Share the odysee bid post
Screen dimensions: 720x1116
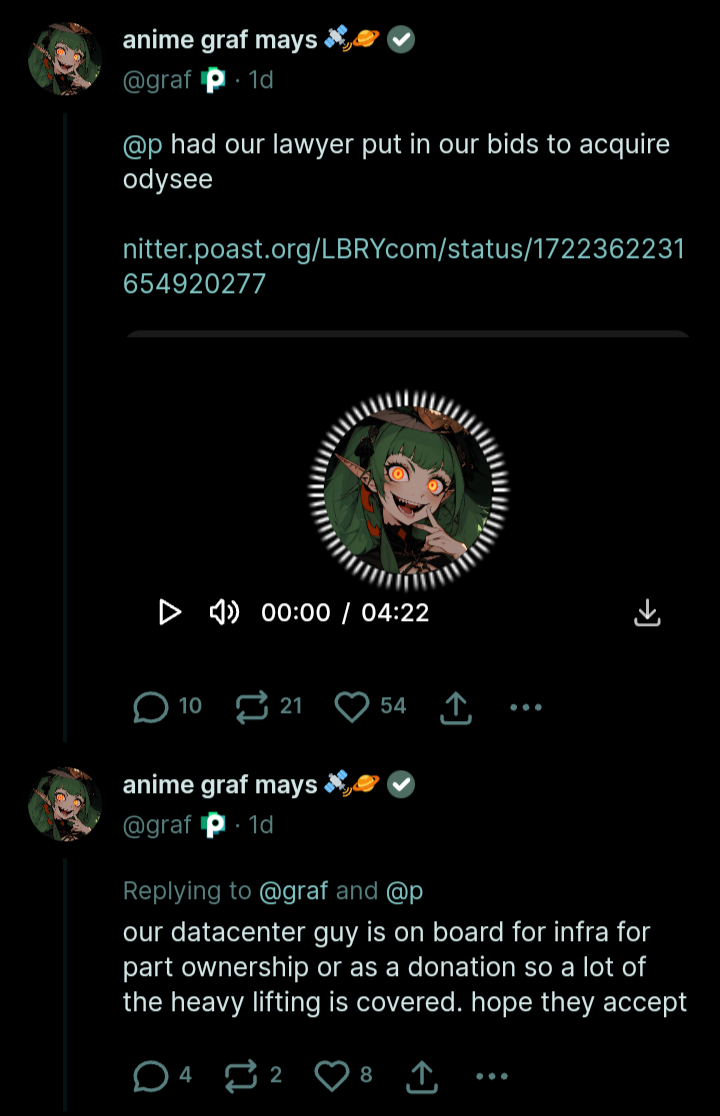point(455,708)
